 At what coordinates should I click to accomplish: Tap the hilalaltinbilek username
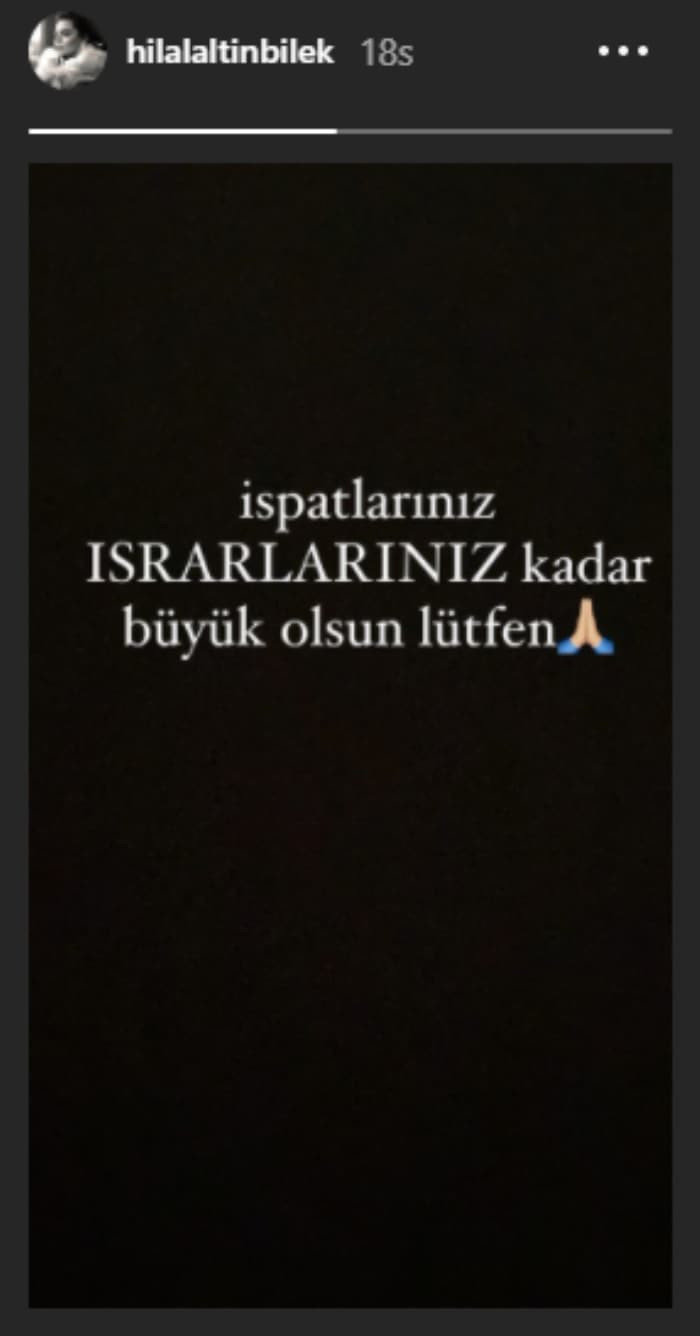(230, 53)
